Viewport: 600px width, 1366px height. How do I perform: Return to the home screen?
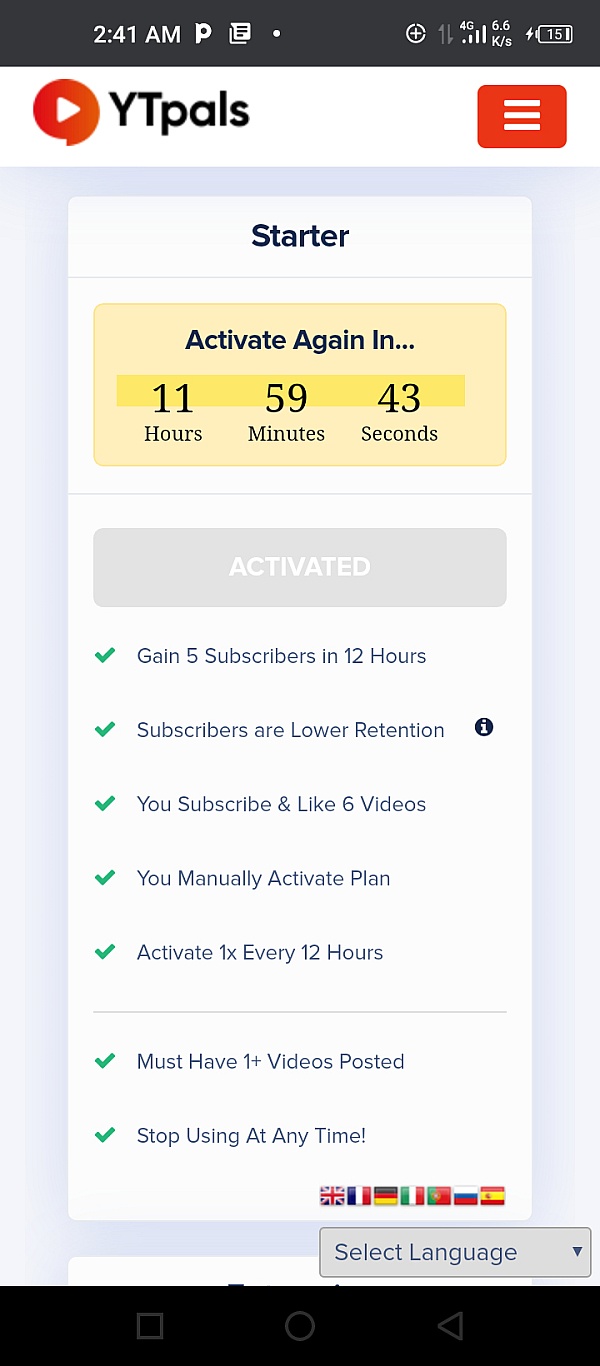click(x=300, y=1326)
